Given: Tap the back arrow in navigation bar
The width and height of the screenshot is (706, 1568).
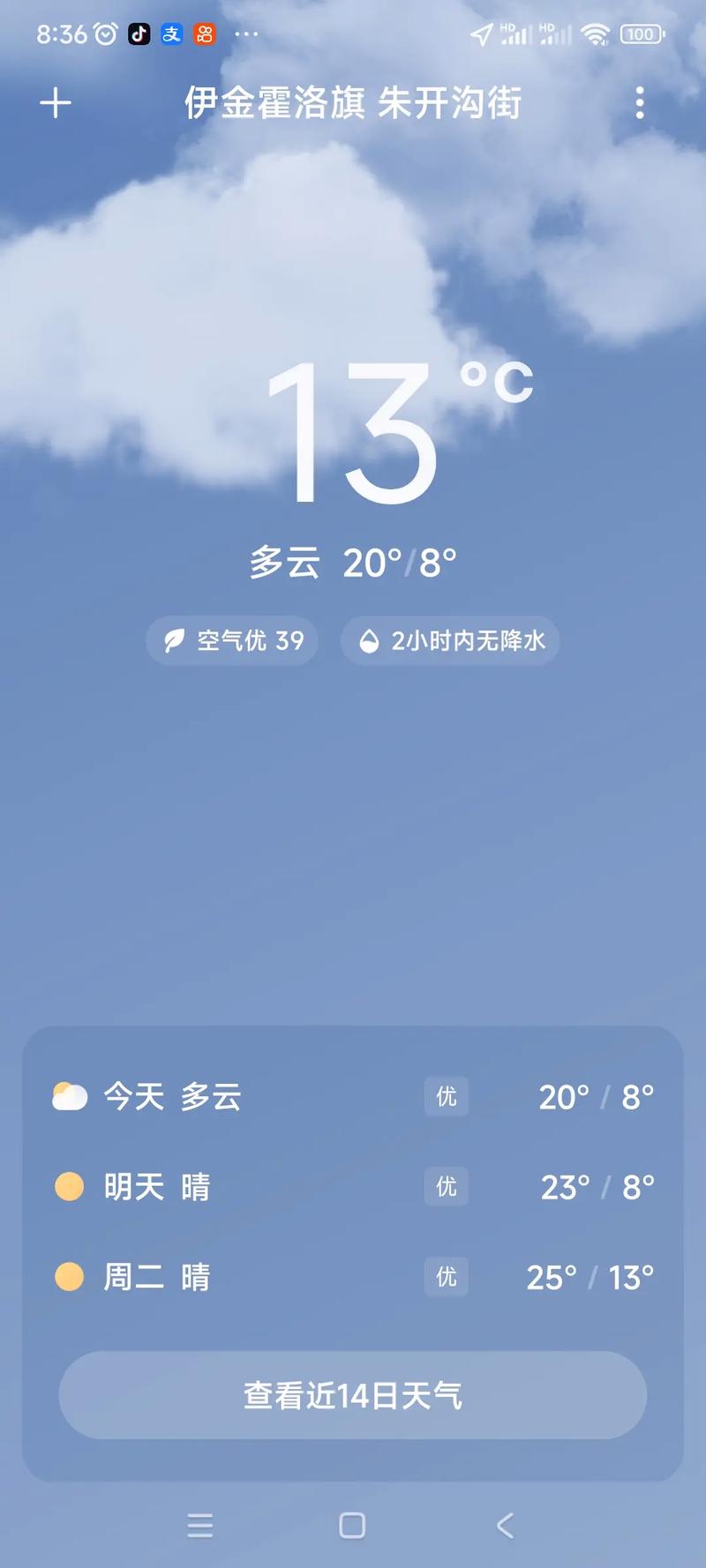Looking at the screenshot, I should [505, 1527].
